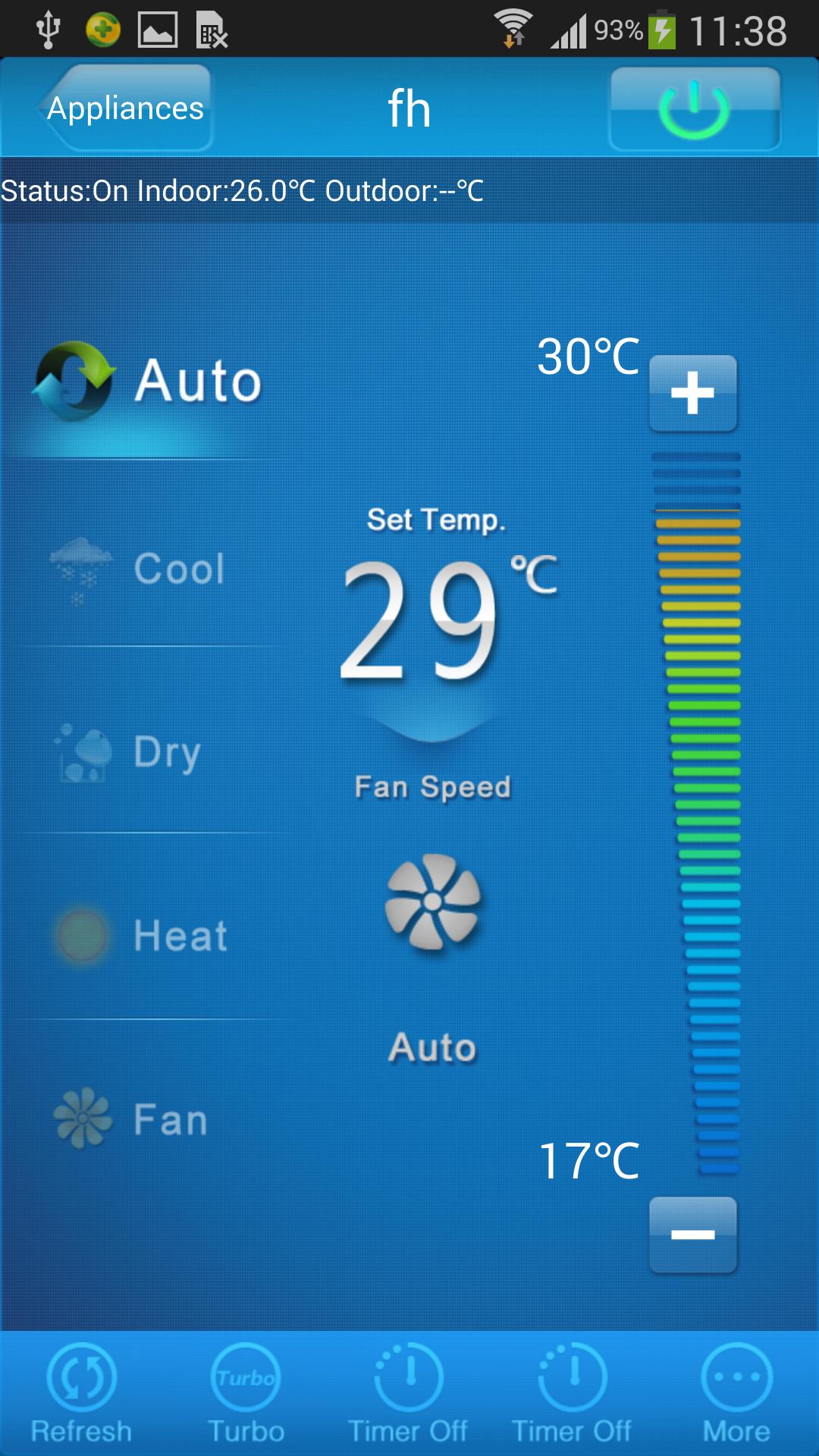Change the fan speed setting
The height and width of the screenshot is (1456, 819).
coord(432,902)
